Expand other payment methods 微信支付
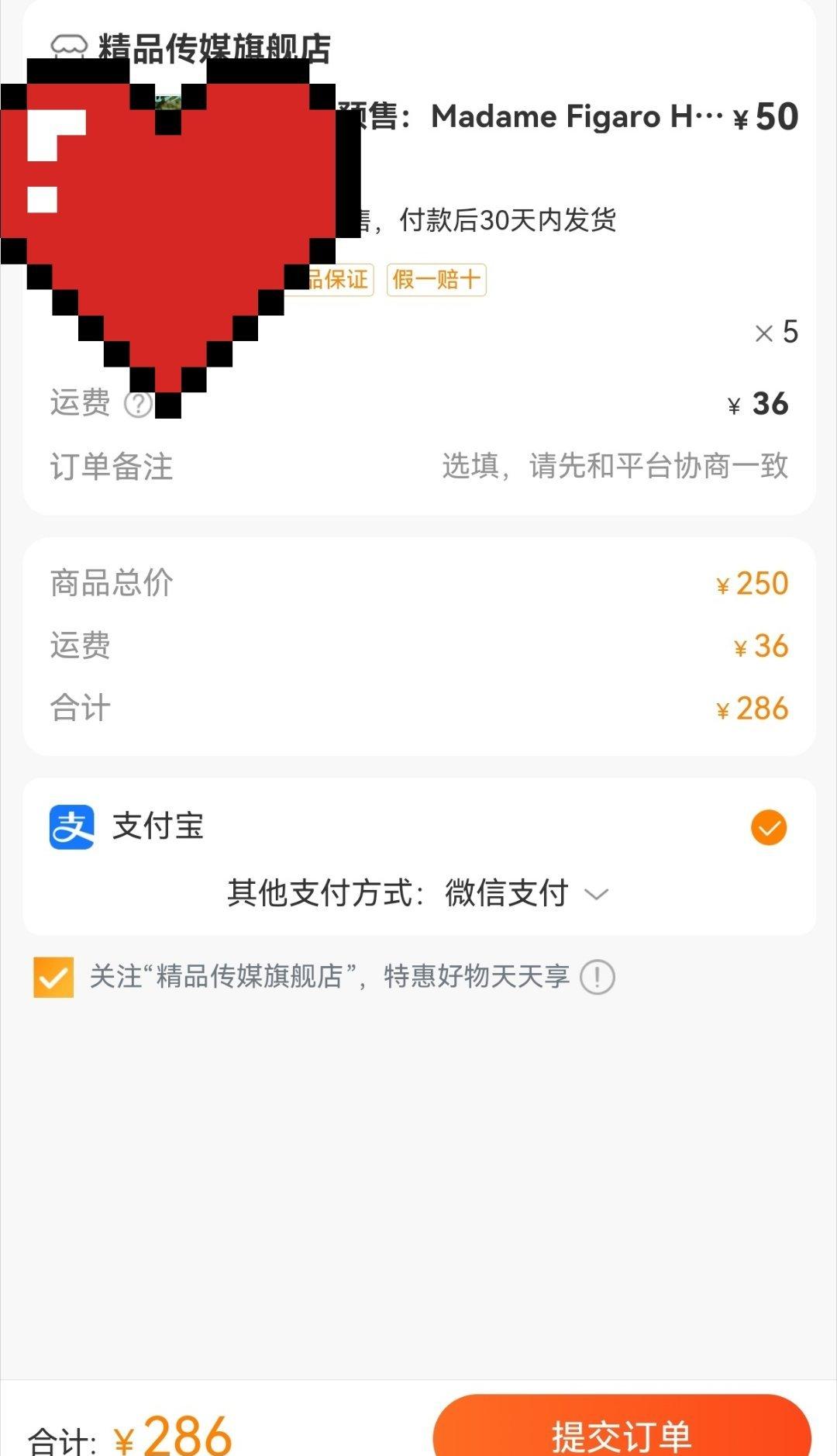The image size is (837, 1456). click(418, 893)
